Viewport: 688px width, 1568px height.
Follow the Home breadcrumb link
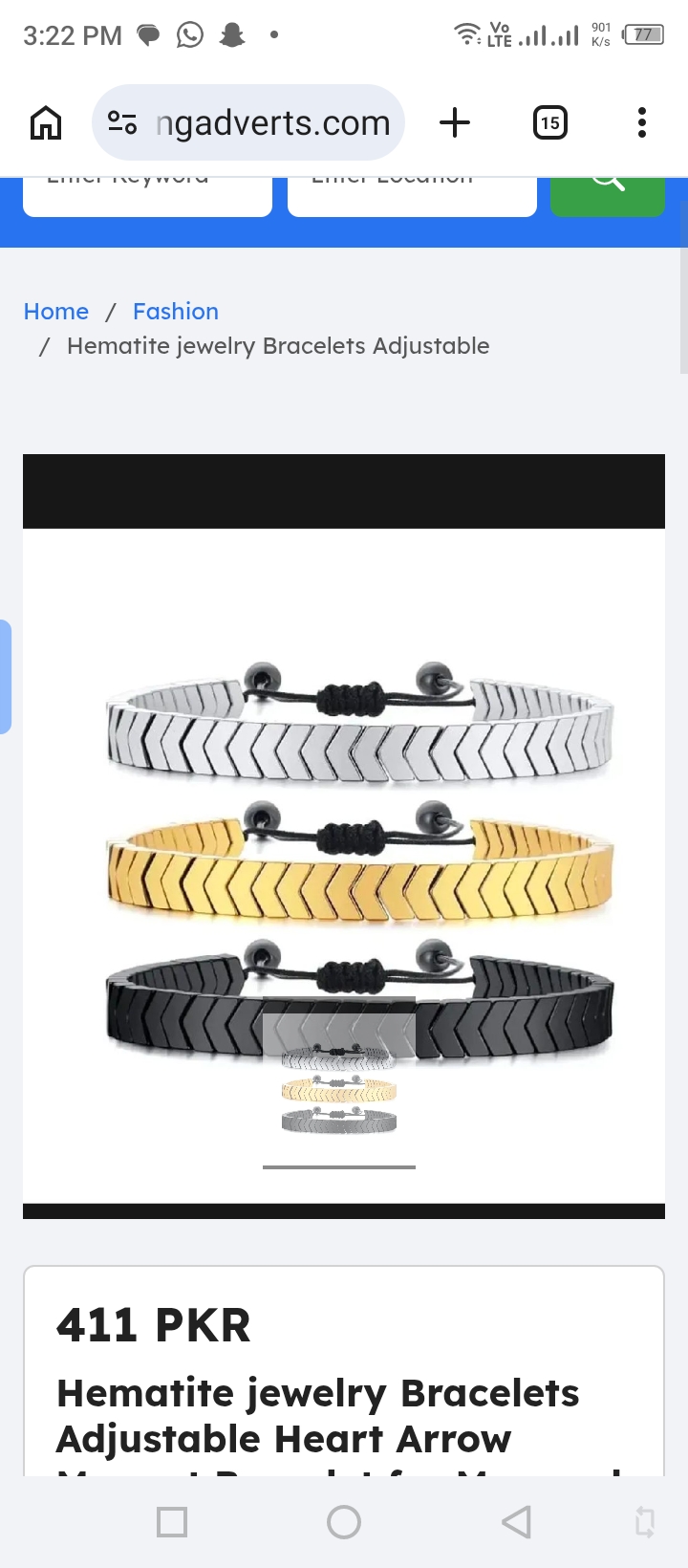(x=56, y=312)
